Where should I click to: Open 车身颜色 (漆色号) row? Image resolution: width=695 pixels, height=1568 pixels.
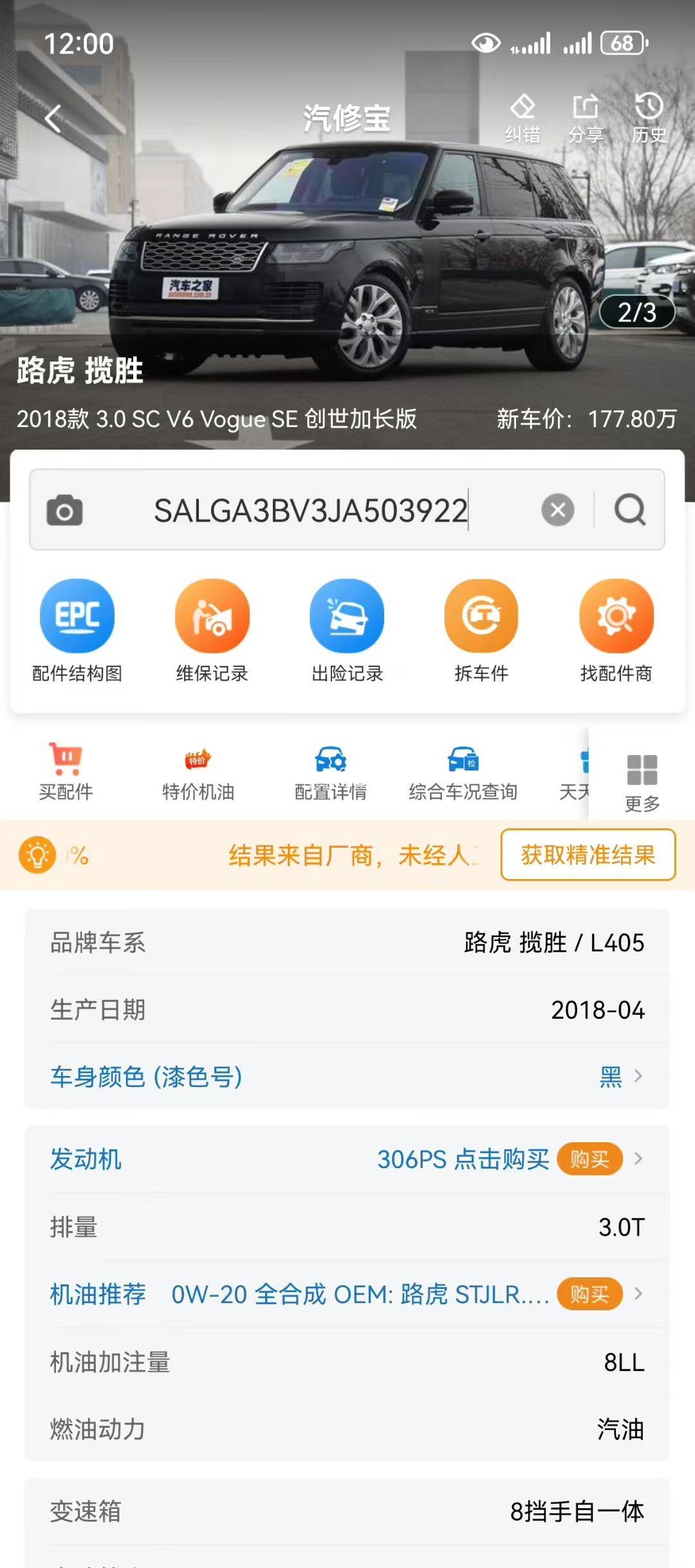(x=347, y=1076)
